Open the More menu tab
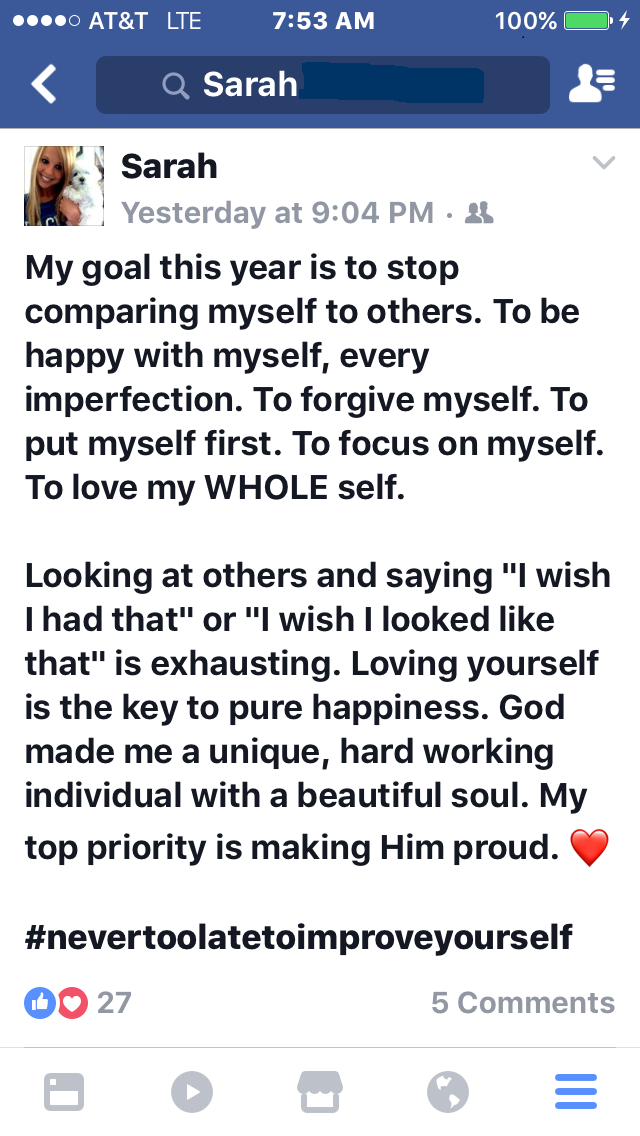Image resolution: width=640 pixels, height=1136 pixels. [x=575, y=1092]
